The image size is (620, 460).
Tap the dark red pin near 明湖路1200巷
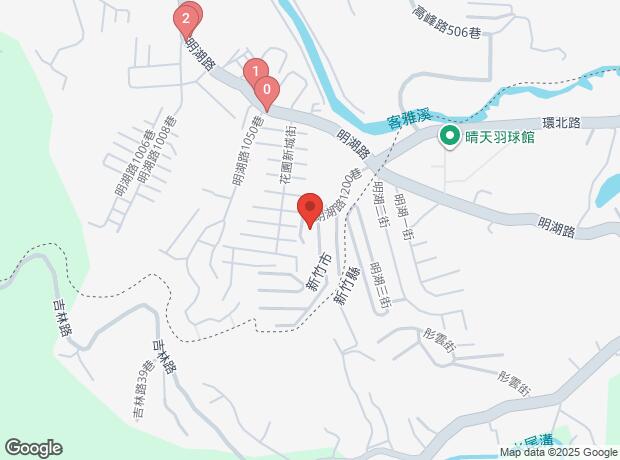(x=310, y=210)
